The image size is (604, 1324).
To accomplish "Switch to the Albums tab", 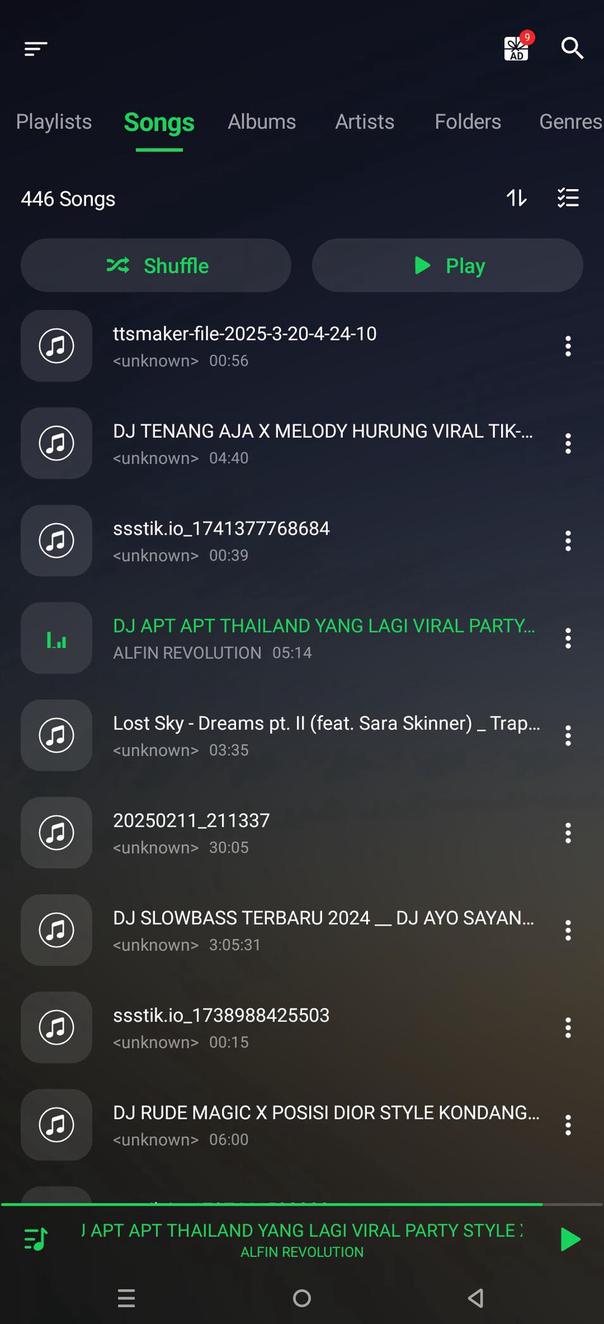I will 262,122.
